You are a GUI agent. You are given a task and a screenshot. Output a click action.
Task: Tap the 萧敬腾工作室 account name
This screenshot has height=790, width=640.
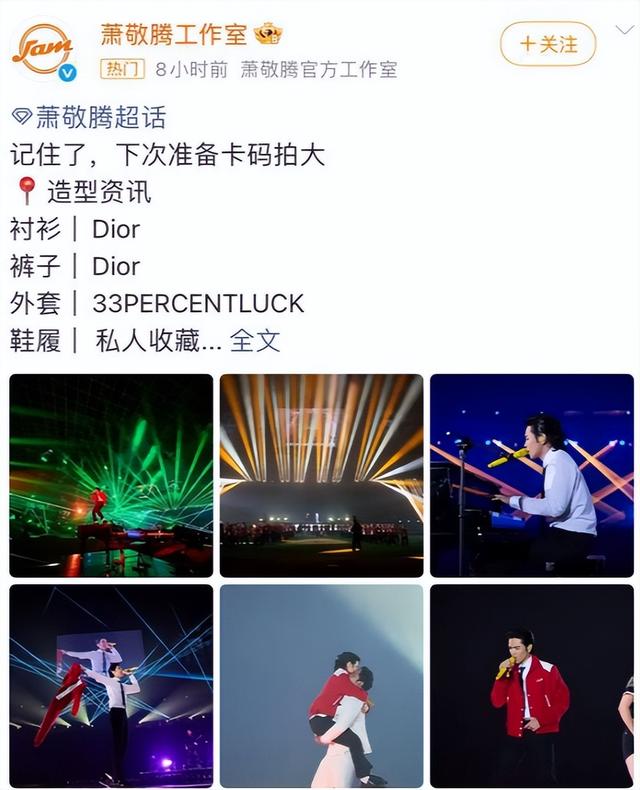[173, 34]
